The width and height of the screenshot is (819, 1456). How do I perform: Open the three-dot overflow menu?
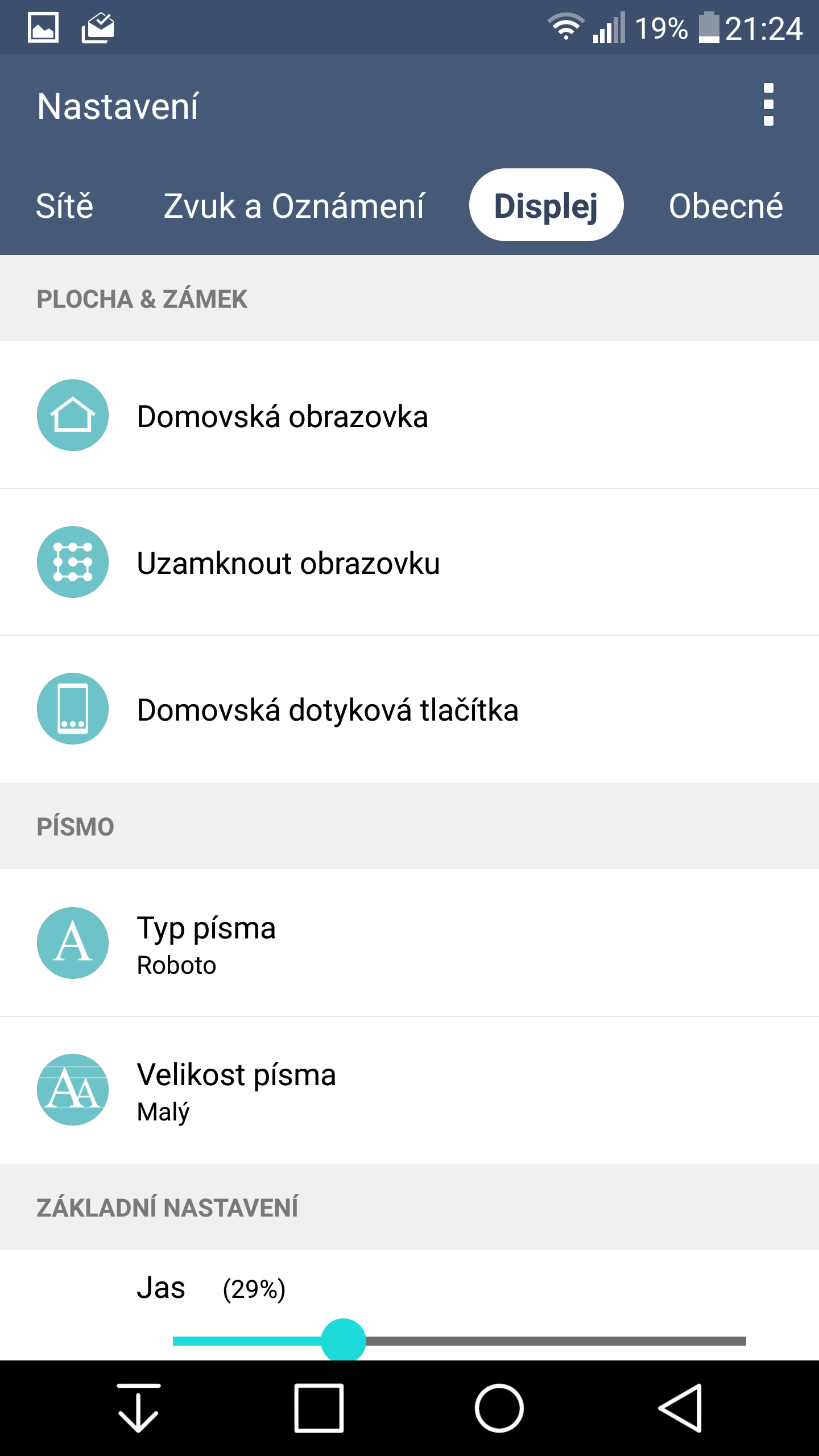tap(768, 105)
